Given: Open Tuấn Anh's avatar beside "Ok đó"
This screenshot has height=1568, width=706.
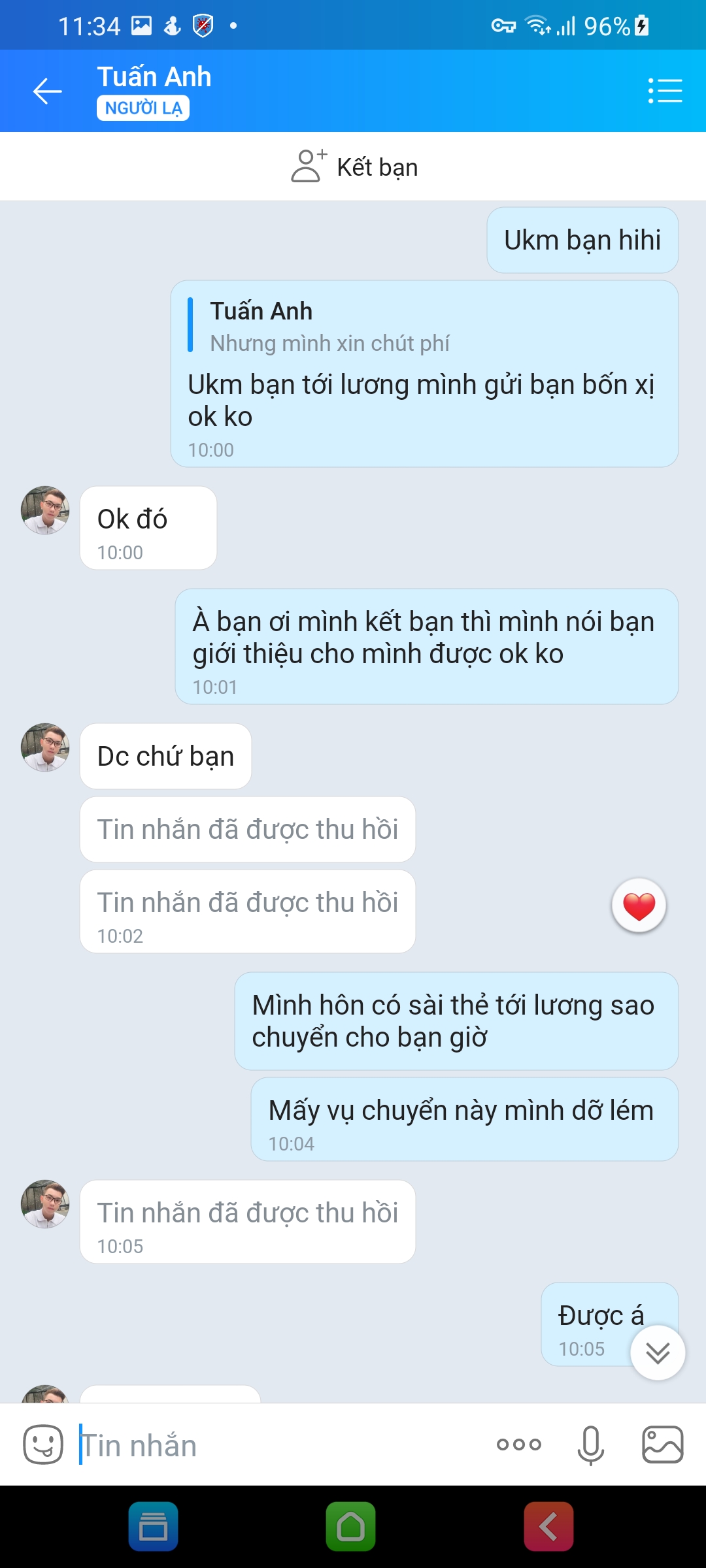Looking at the screenshot, I should (x=45, y=510).
